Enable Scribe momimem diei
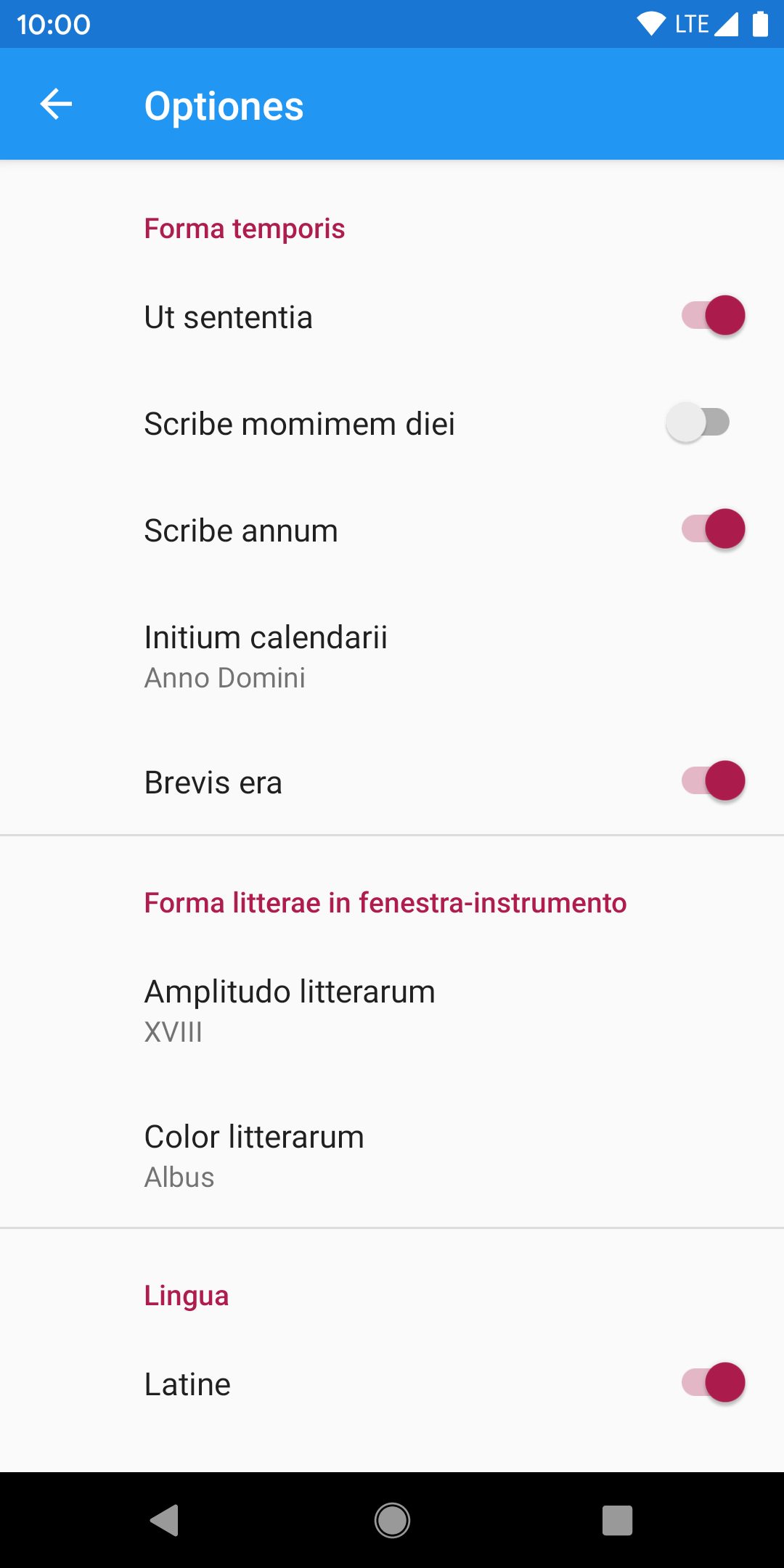784x1568 pixels. [698, 422]
